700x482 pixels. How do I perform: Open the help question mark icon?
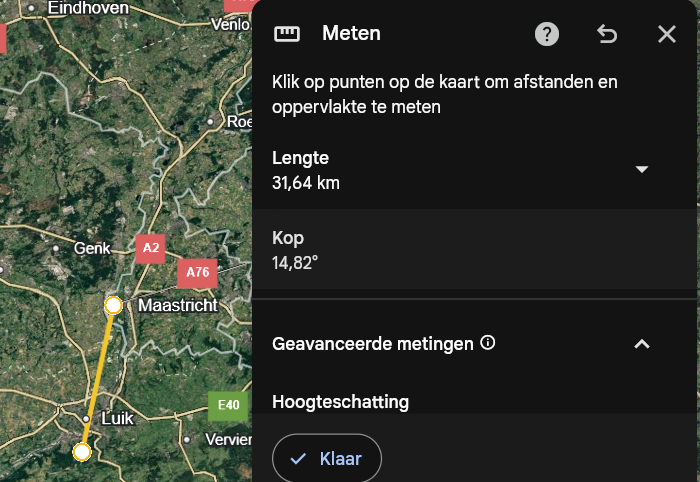click(547, 34)
